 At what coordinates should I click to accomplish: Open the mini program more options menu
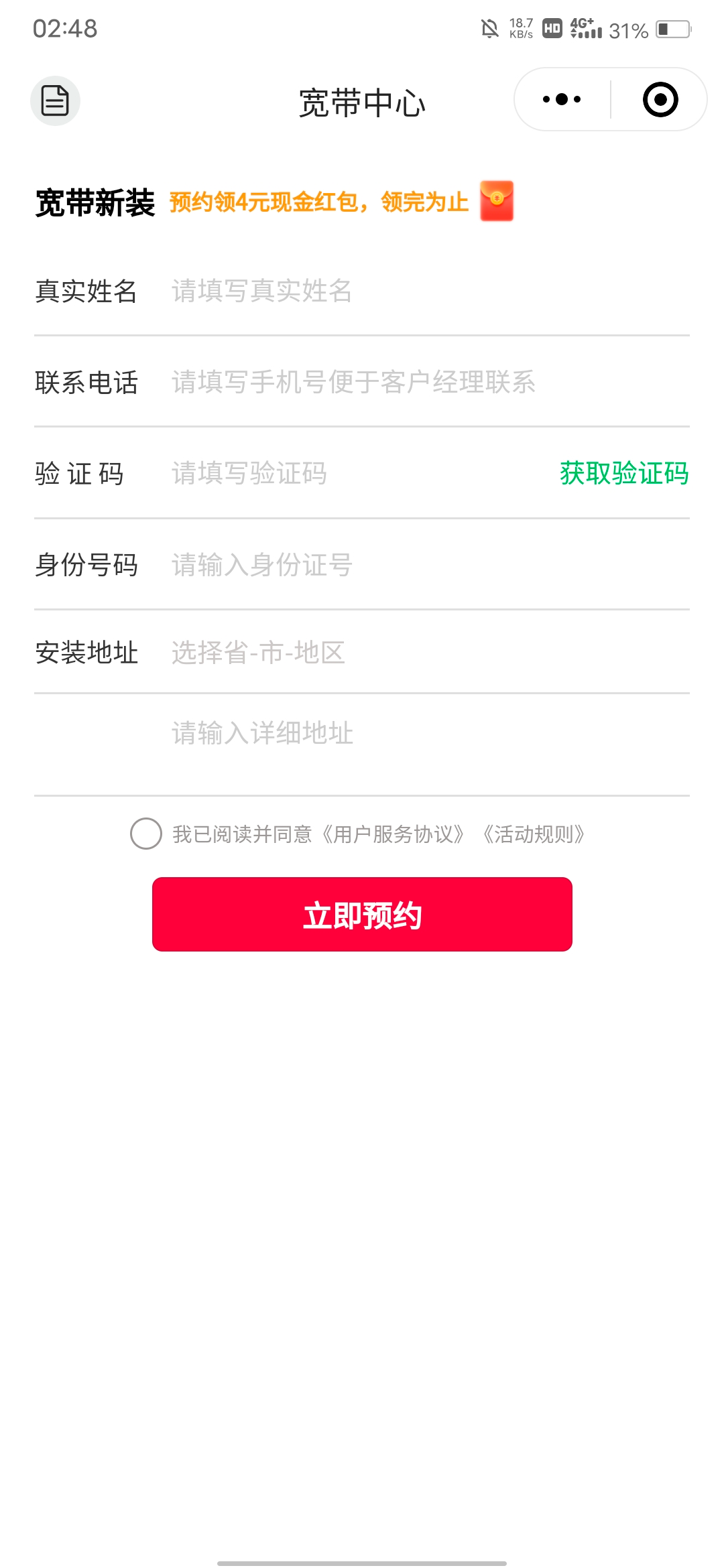tap(562, 100)
